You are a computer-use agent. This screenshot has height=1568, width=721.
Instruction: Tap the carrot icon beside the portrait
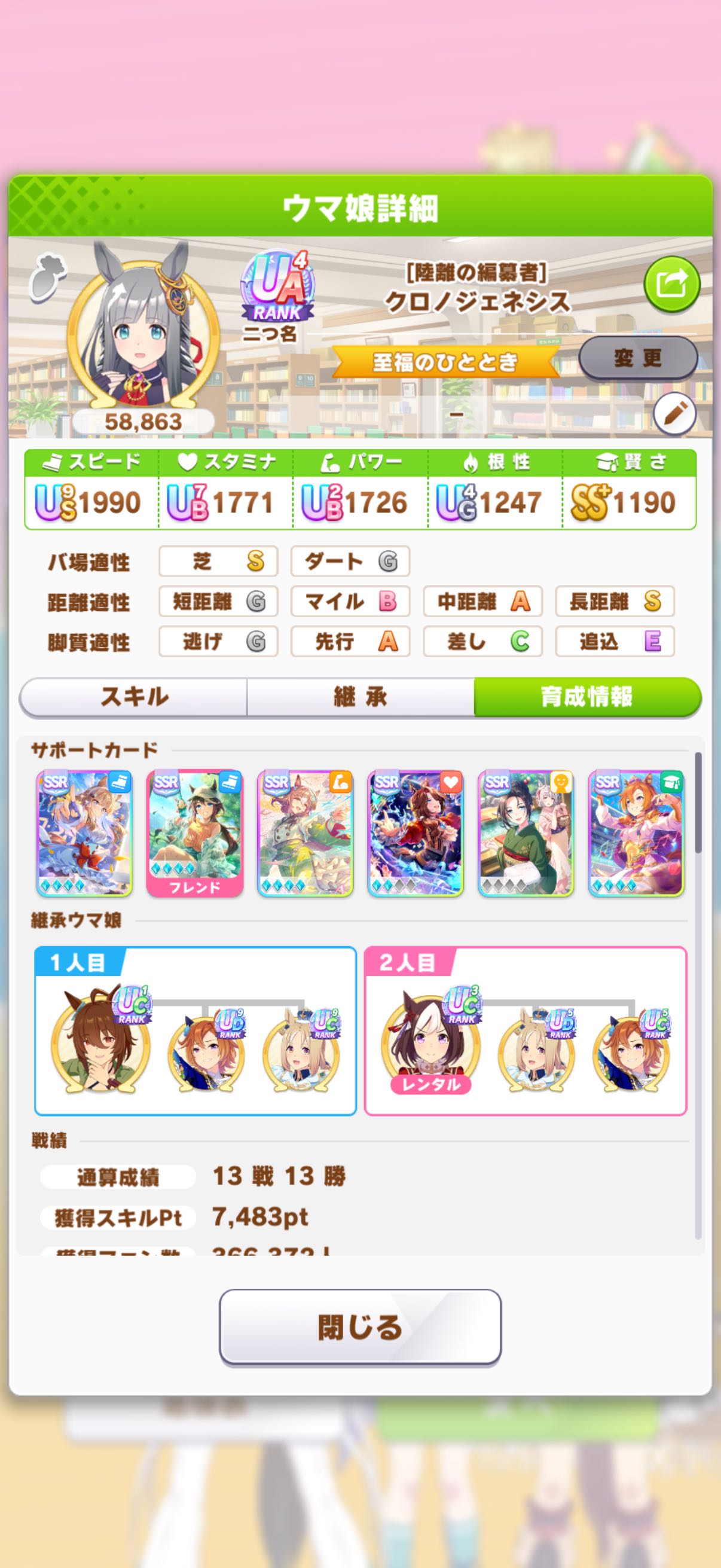pos(48,274)
